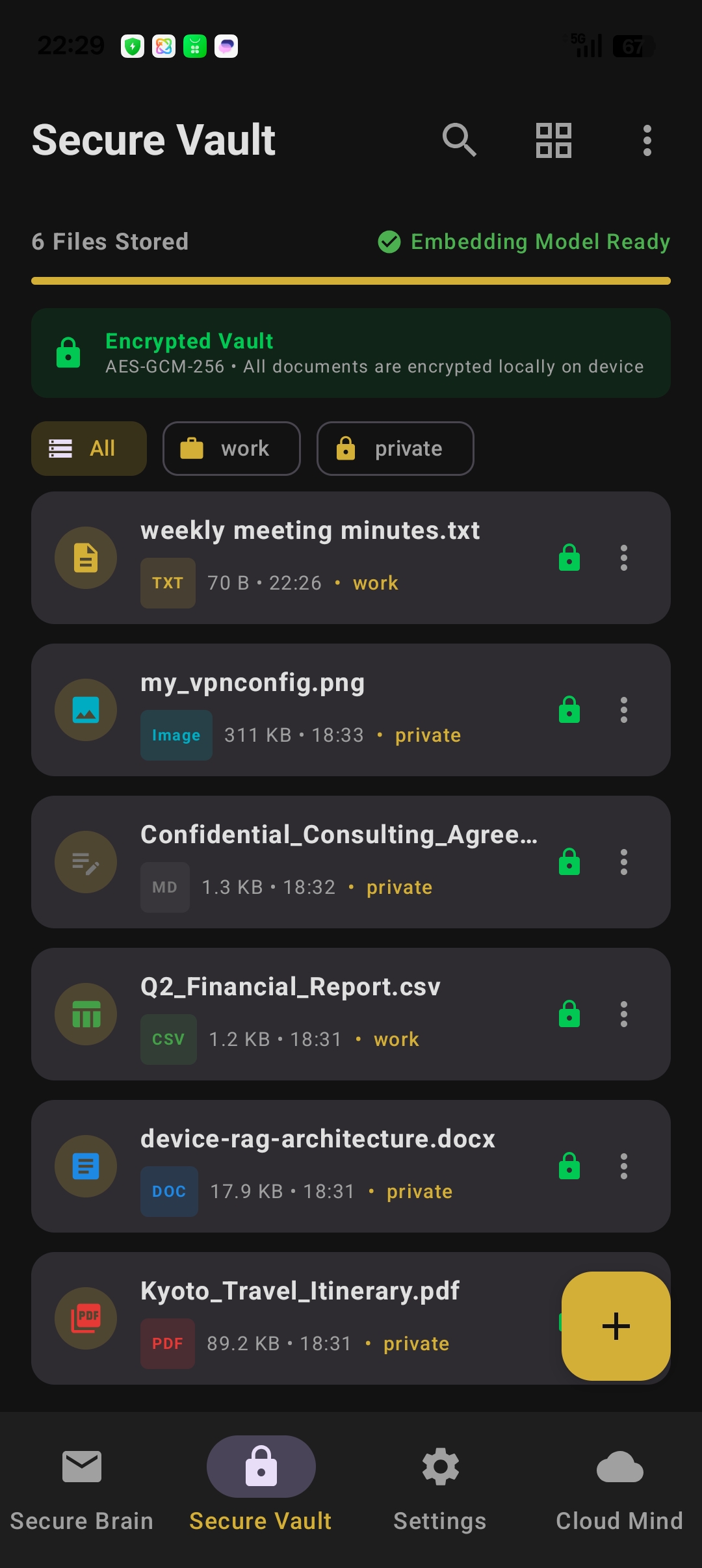Switch to the Cloud Mind tab
Image resolution: width=702 pixels, height=1568 pixels.
619,1489
